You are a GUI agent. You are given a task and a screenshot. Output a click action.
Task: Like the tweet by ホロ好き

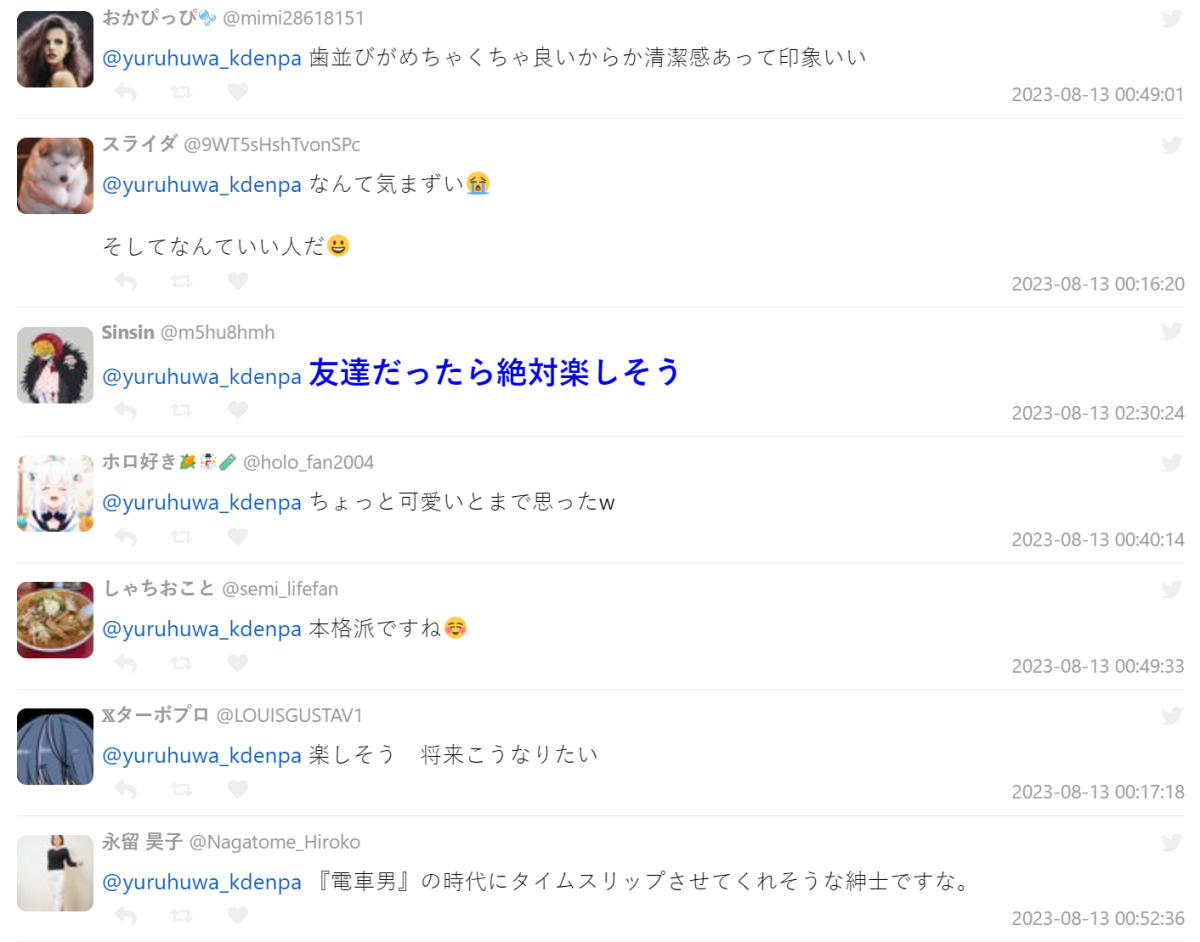[237, 537]
